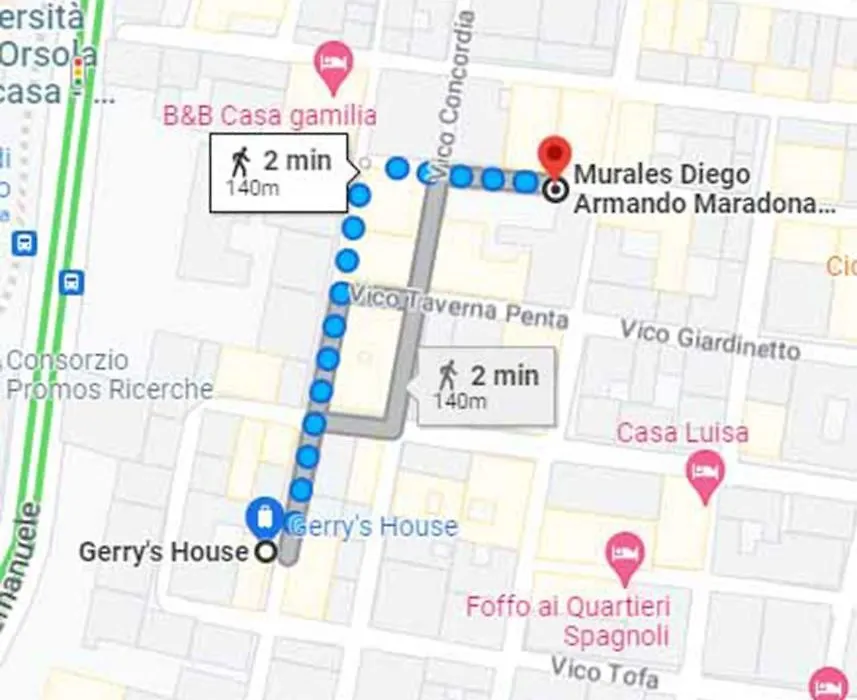Tap the lower bus stop icon

[x=71, y=283]
